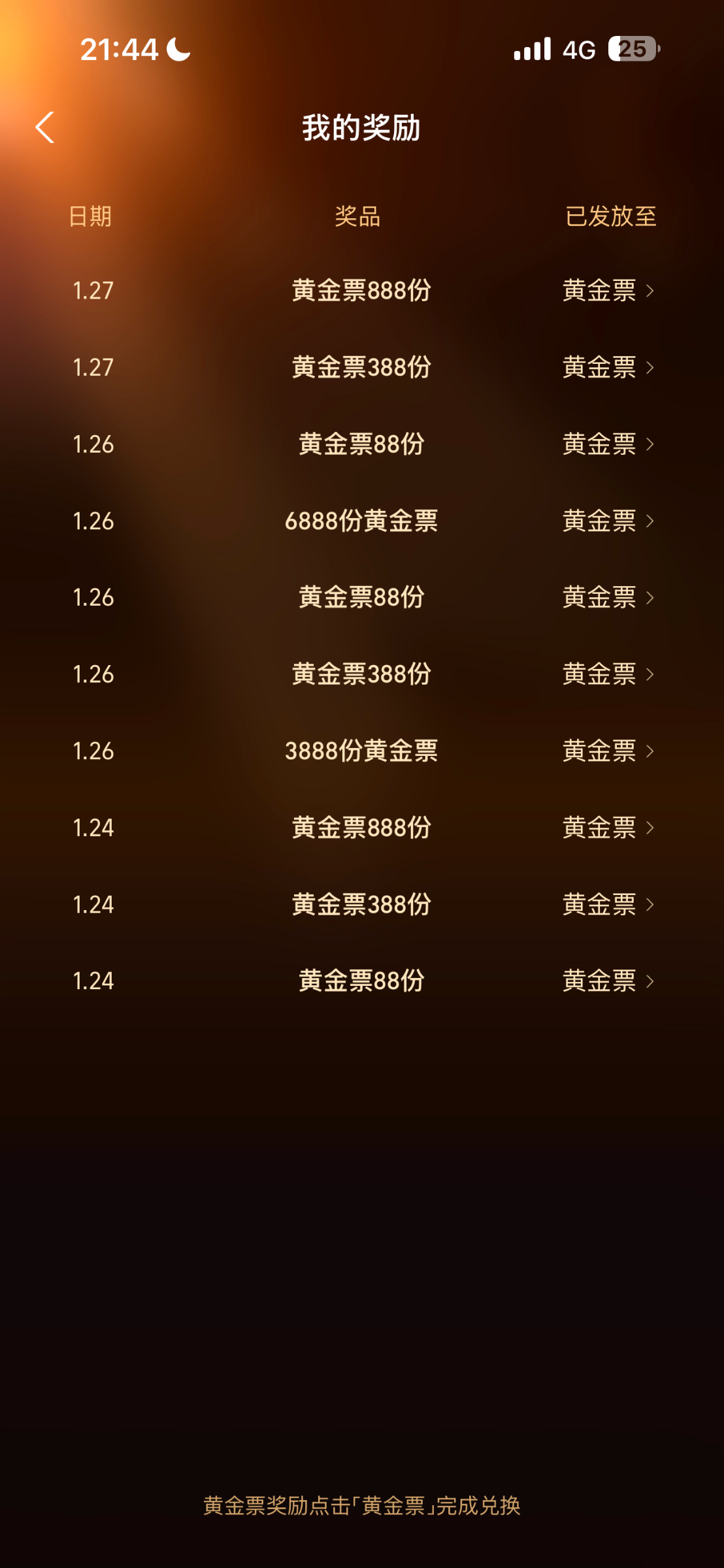Open 黄金票 link for 1.24 黄金票388份 reward
The height and width of the screenshot is (1568, 724).
tap(608, 904)
